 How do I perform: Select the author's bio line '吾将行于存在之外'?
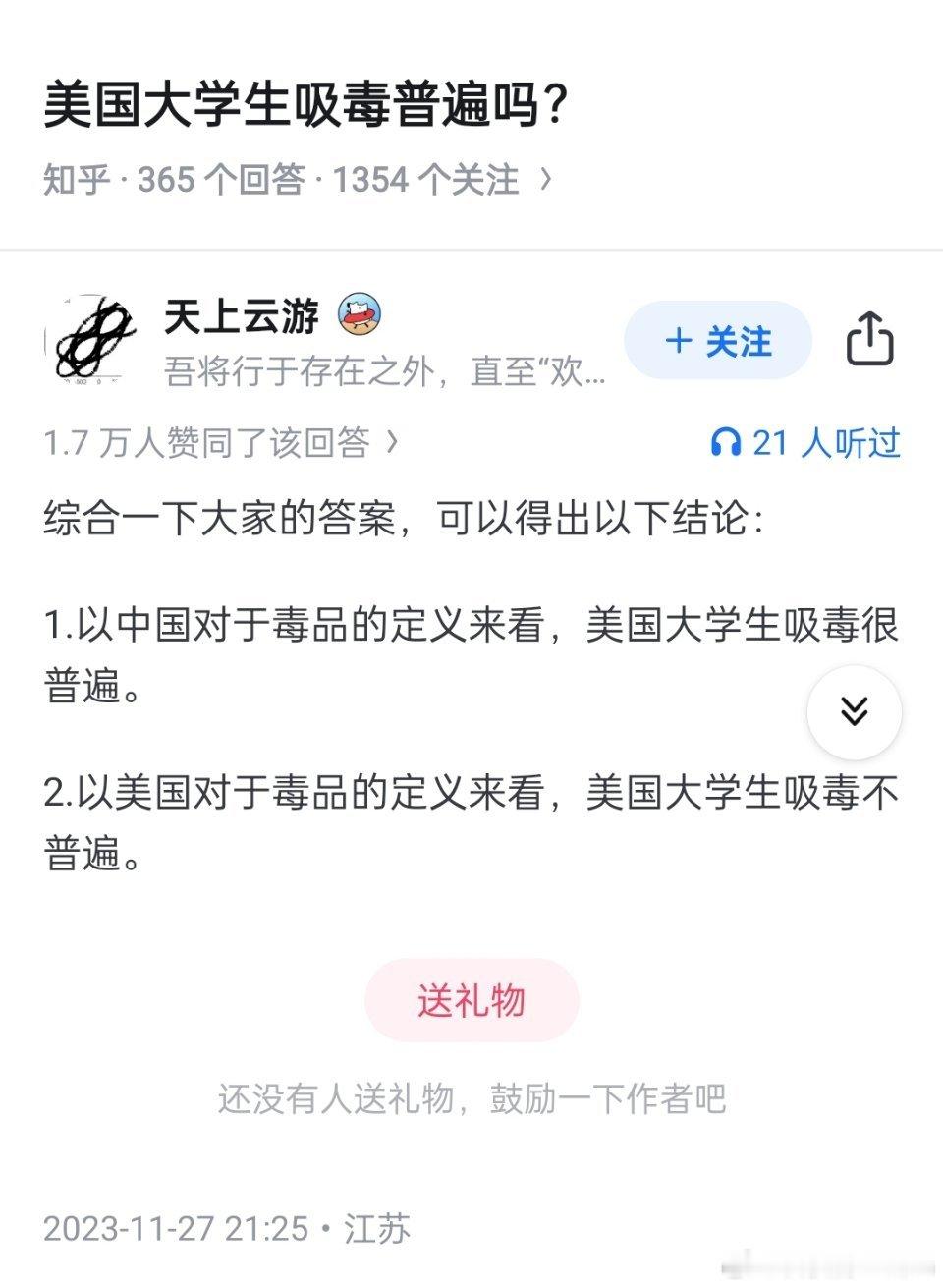coord(383,371)
